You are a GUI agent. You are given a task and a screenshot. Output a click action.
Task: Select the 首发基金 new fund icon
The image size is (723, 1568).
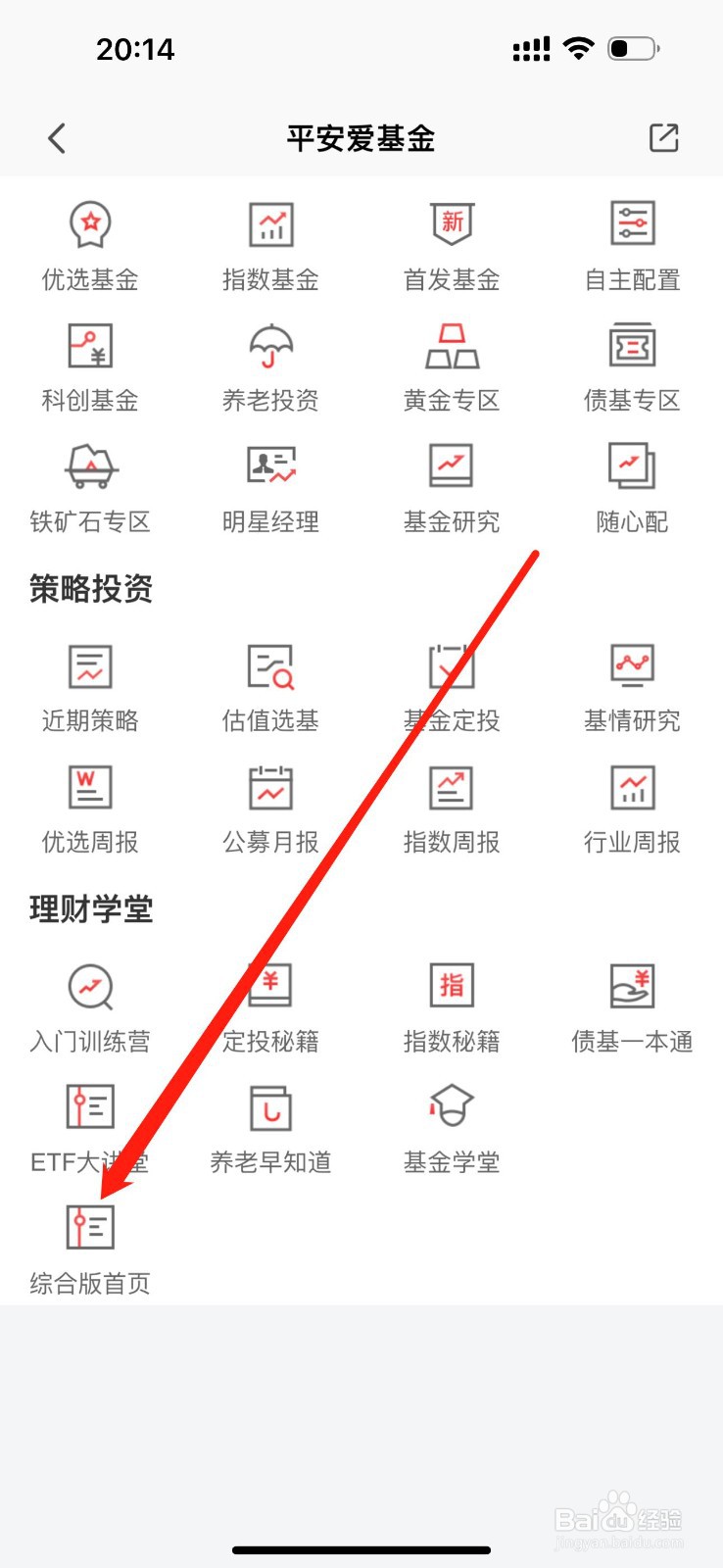pyautogui.click(x=451, y=245)
